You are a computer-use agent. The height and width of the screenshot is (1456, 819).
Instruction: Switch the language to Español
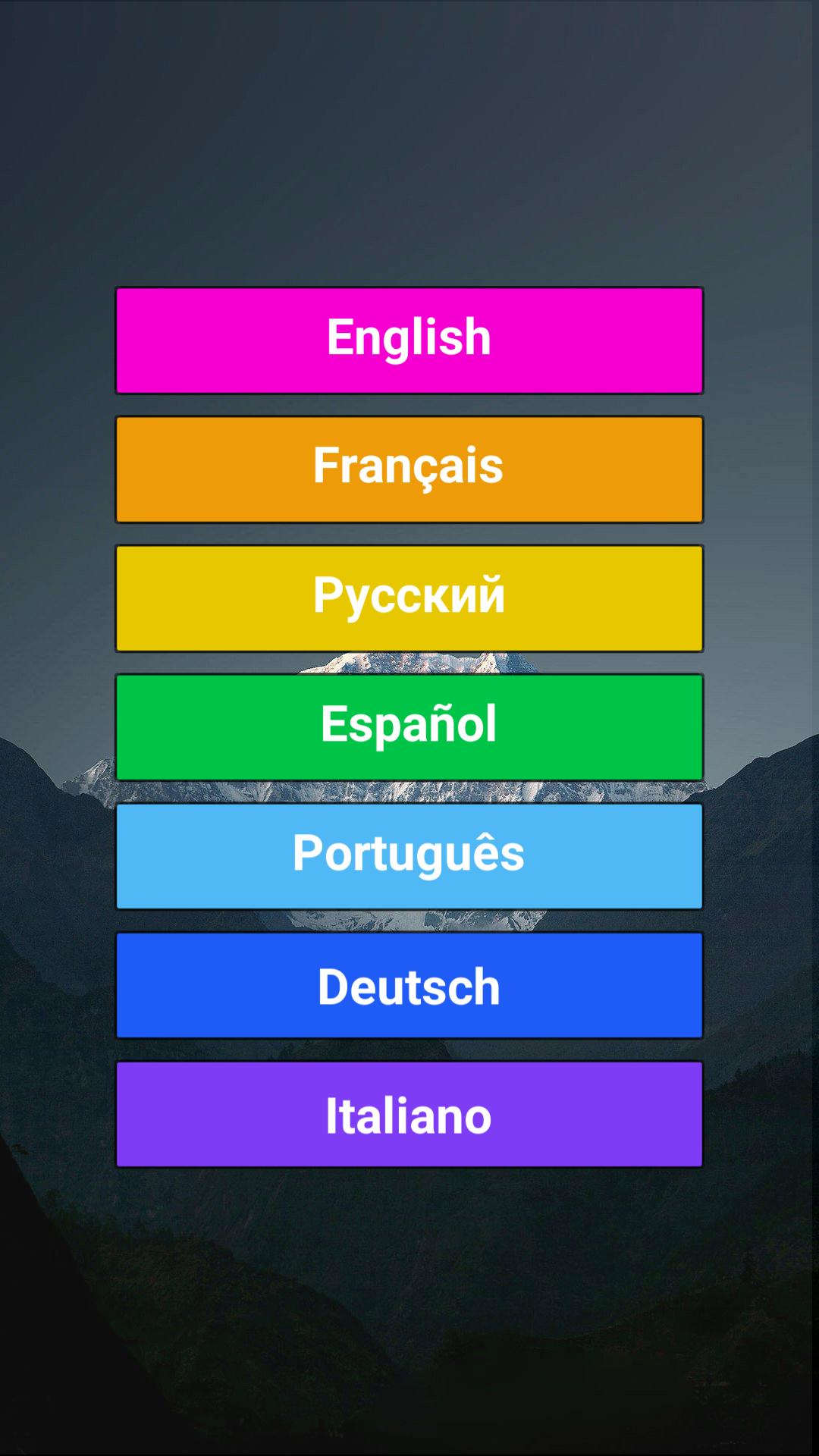click(409, 727)
